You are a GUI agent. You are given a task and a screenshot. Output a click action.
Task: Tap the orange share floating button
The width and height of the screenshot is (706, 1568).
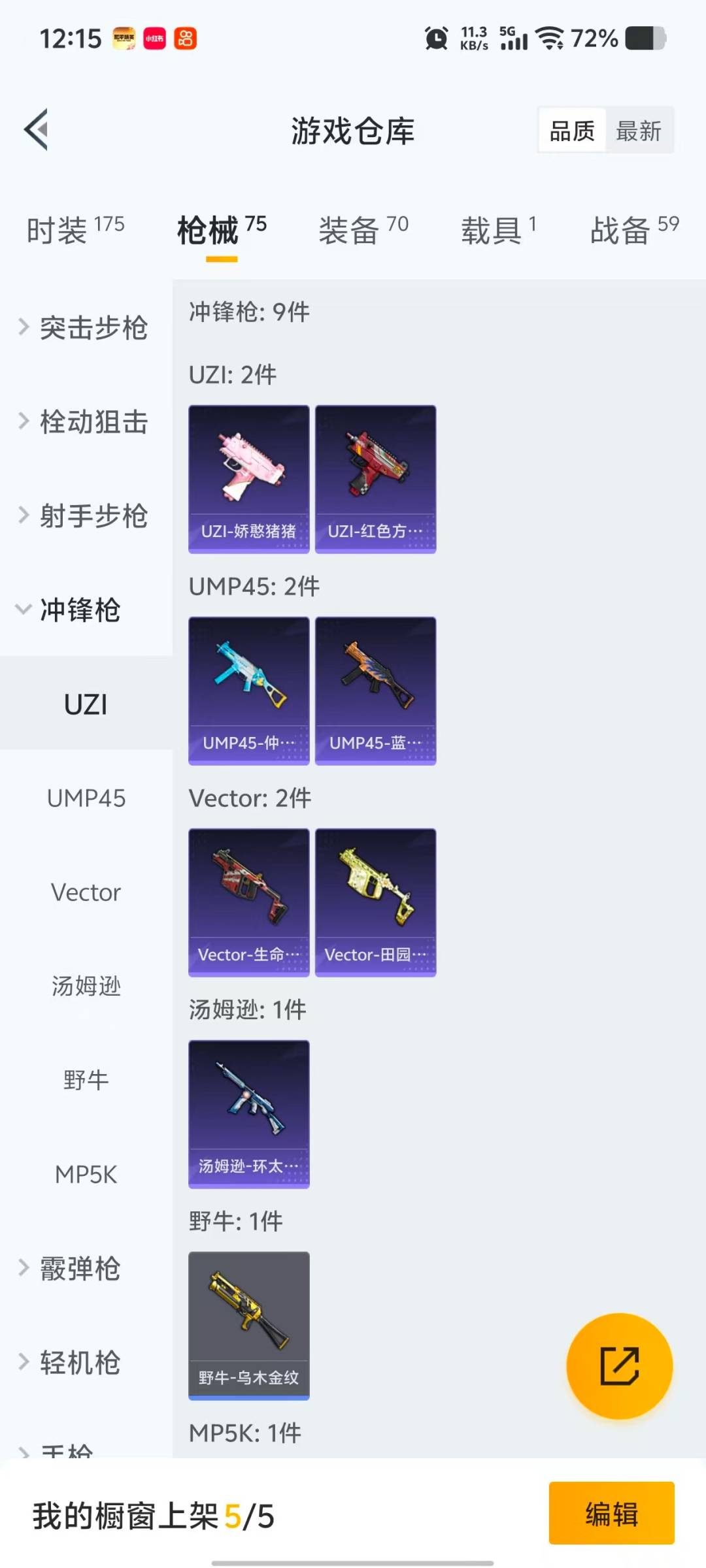[619, 1366]
